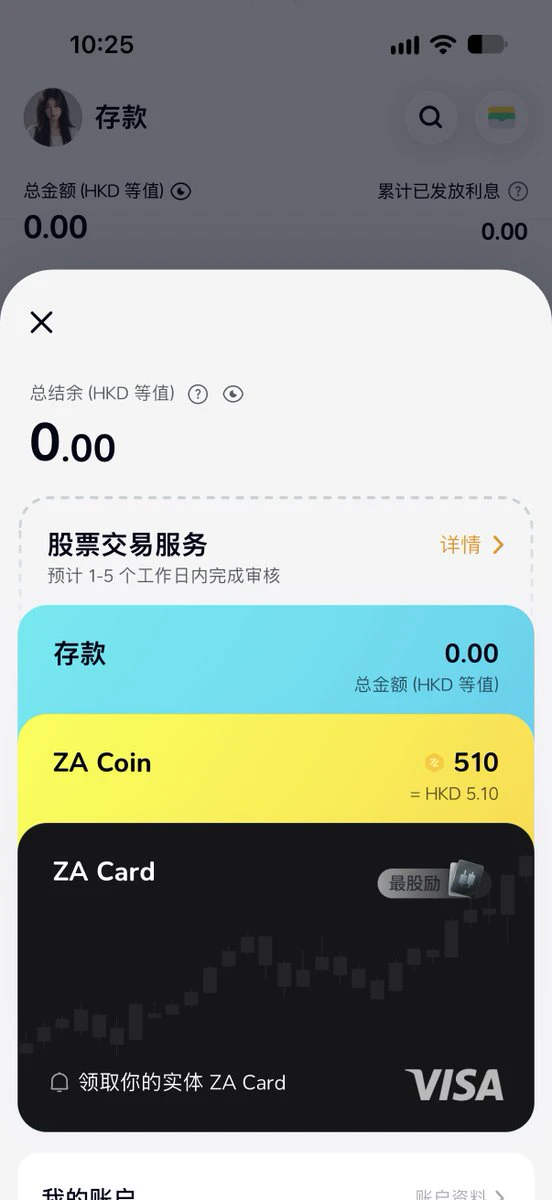Viewport: 552px width, 1200px height.
Task: Open 账户资料 in 我的账户
Action: pyautogui.click(x=460, y=1194)
